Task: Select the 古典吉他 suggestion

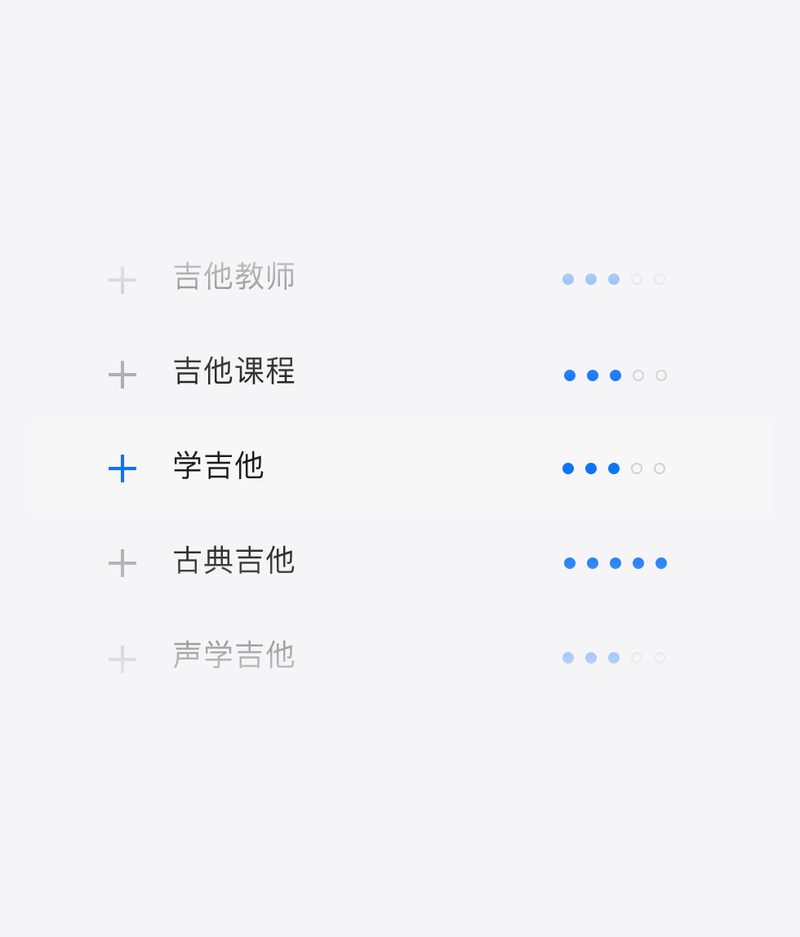Action: coord(233,561)
